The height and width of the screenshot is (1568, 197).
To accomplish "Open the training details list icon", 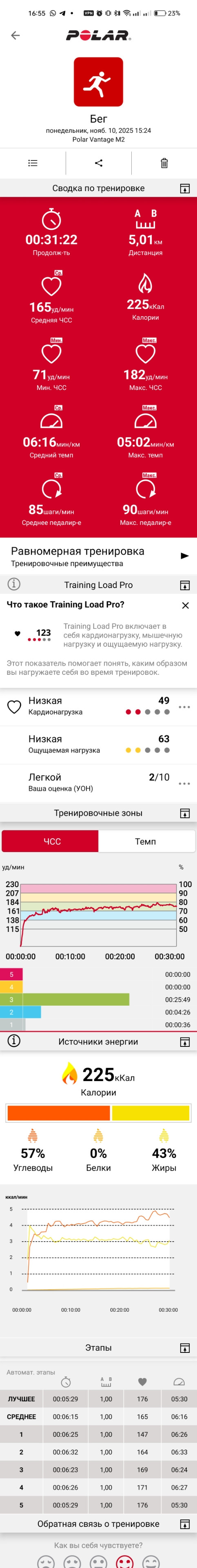I will coord(33,163).
